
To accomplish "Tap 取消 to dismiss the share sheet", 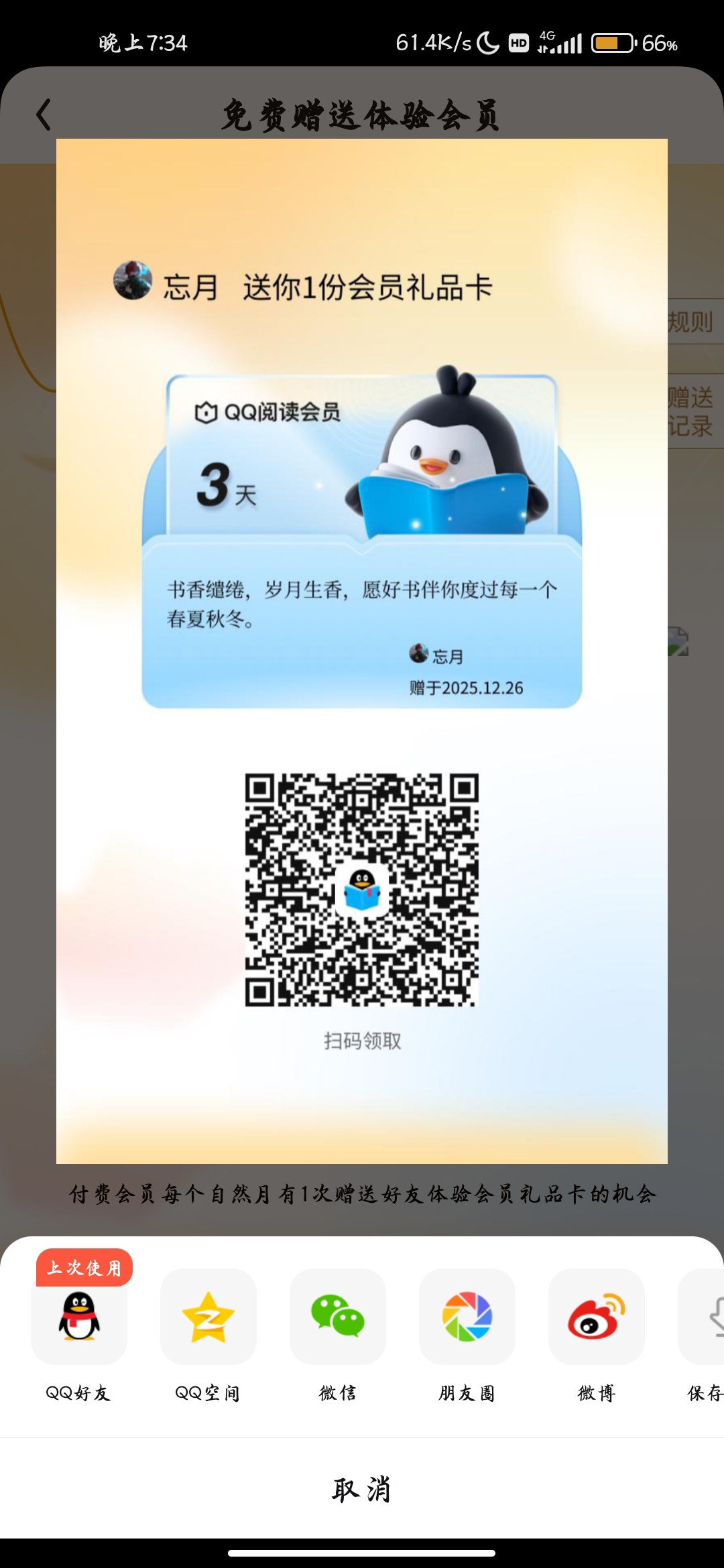I will [362, 1489].
